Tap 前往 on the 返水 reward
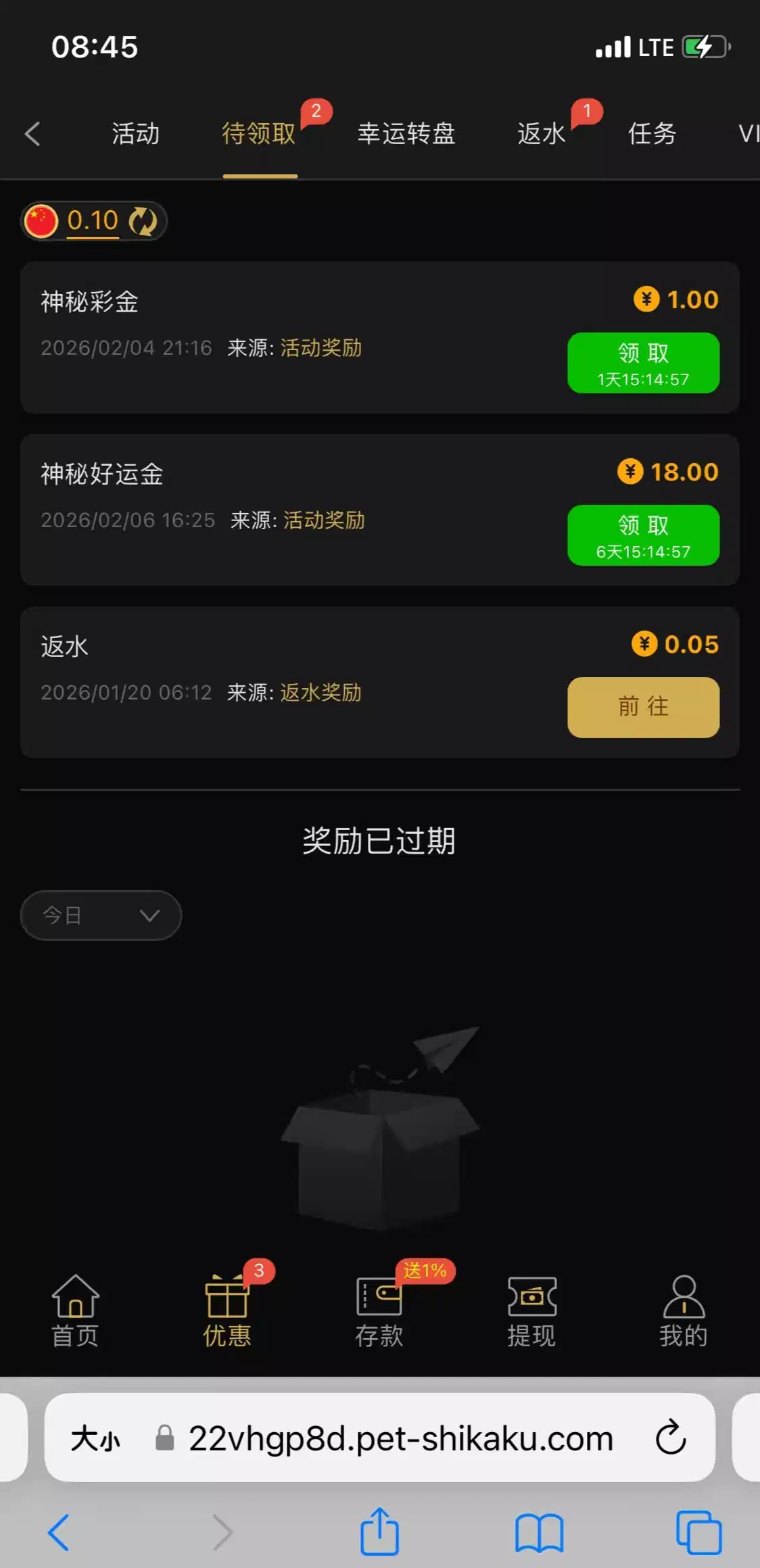The height and width of the screenshot is (1568, 760). (643, 707)
